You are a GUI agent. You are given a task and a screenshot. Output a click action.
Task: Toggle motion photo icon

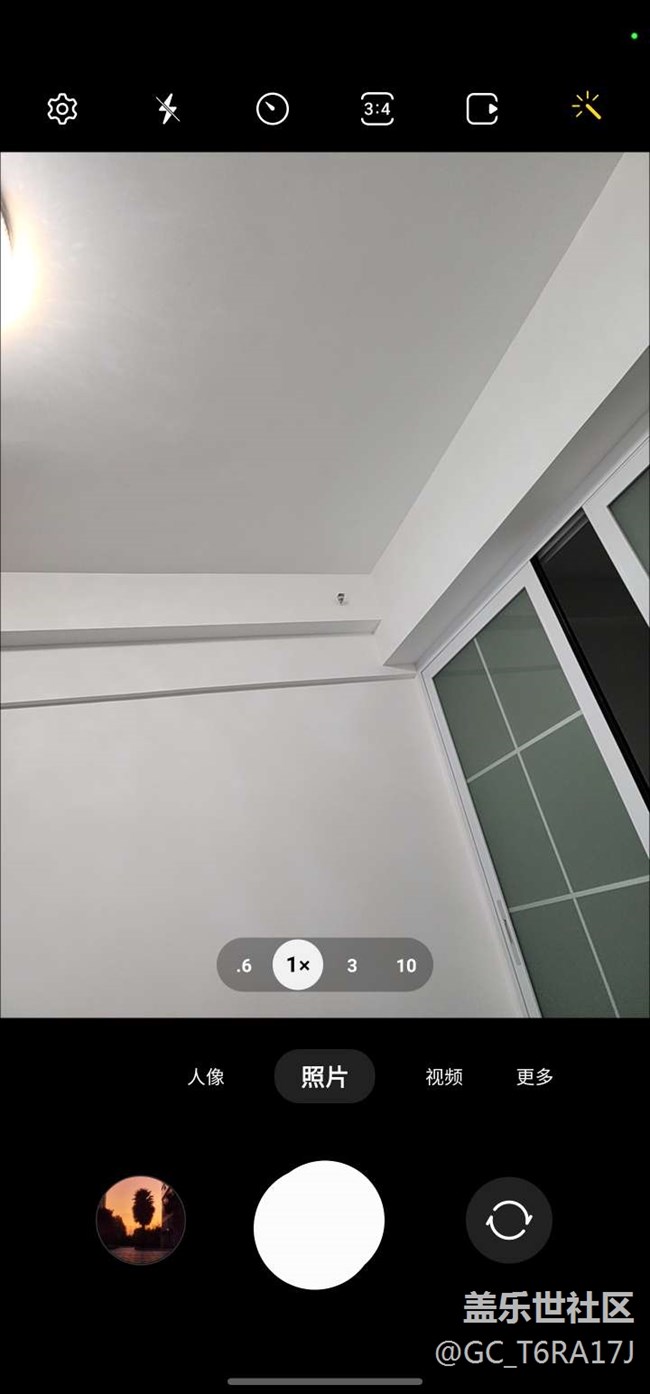click(x=482, y=108)
